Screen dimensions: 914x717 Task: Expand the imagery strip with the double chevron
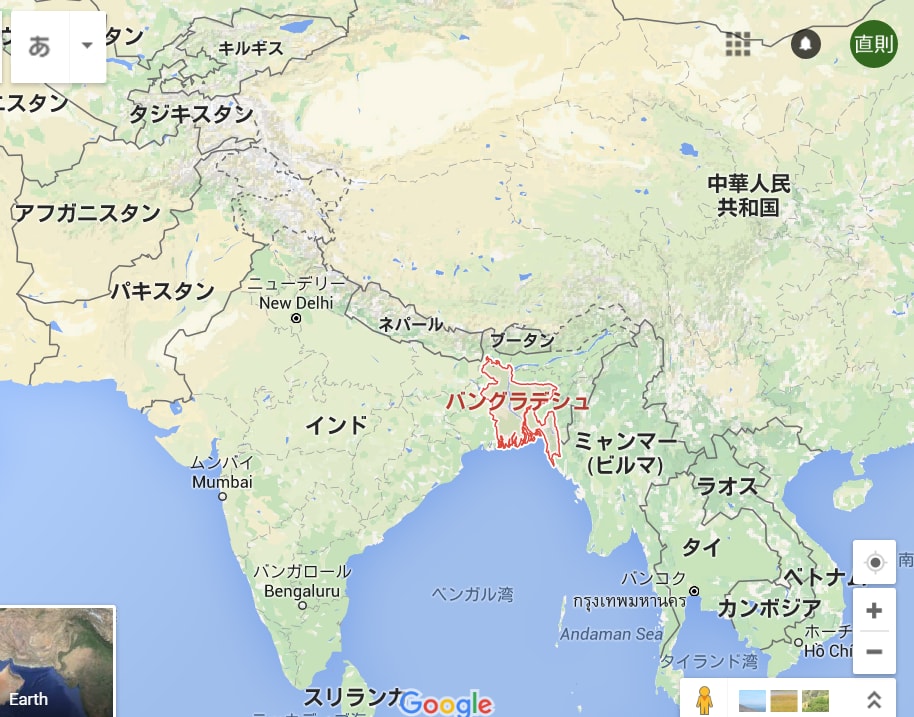coord(873,700)
